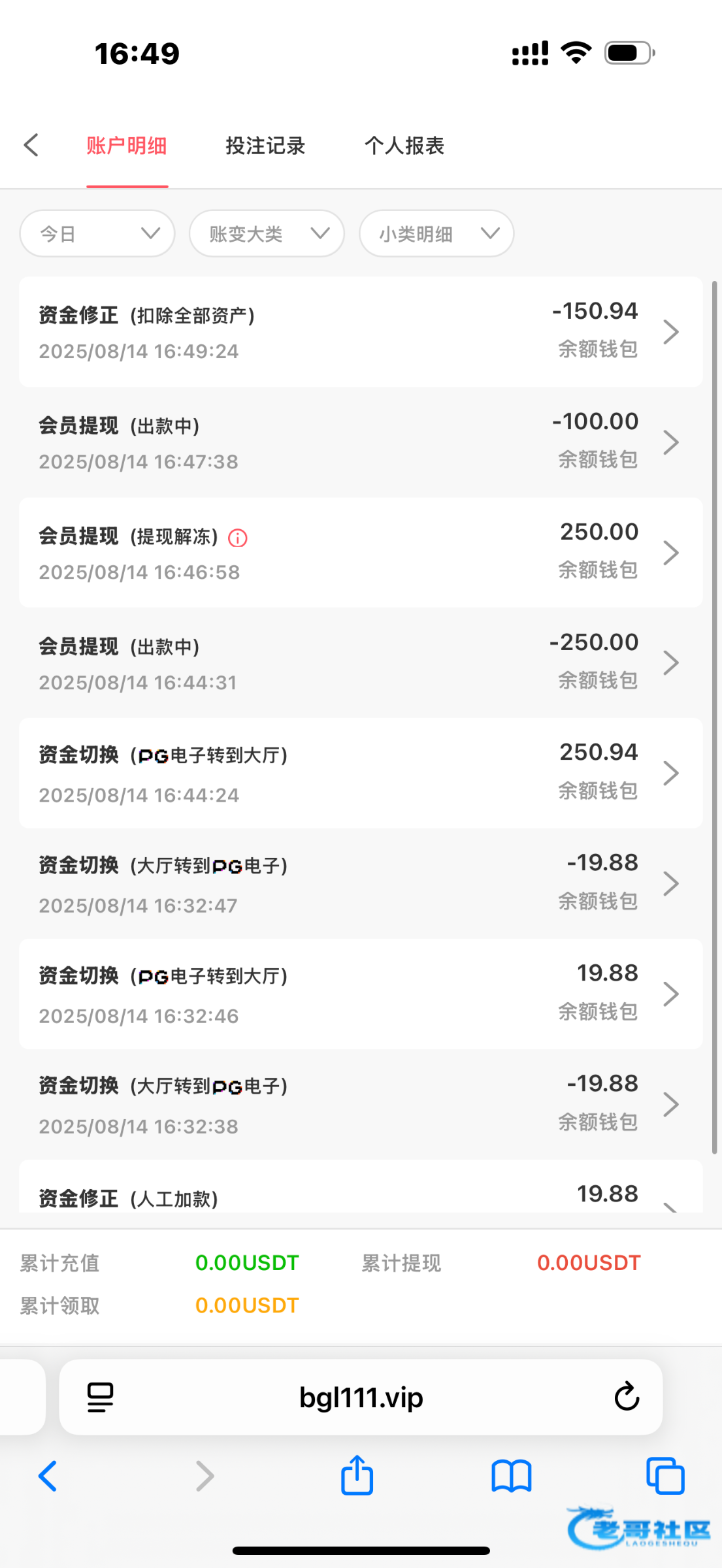The height and width of the screenshot is (1568, 722).
Task: Open the 19.88 PG电子转到大厅 record
Action: point(361,994)
